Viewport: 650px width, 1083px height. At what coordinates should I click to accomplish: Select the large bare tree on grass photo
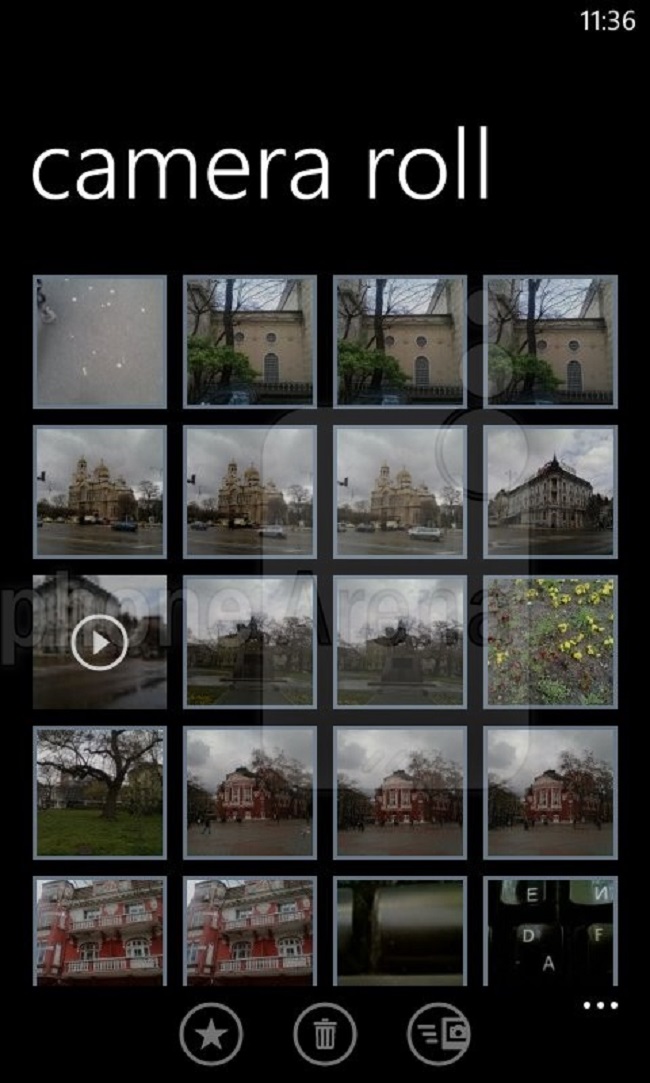point(99,792)
